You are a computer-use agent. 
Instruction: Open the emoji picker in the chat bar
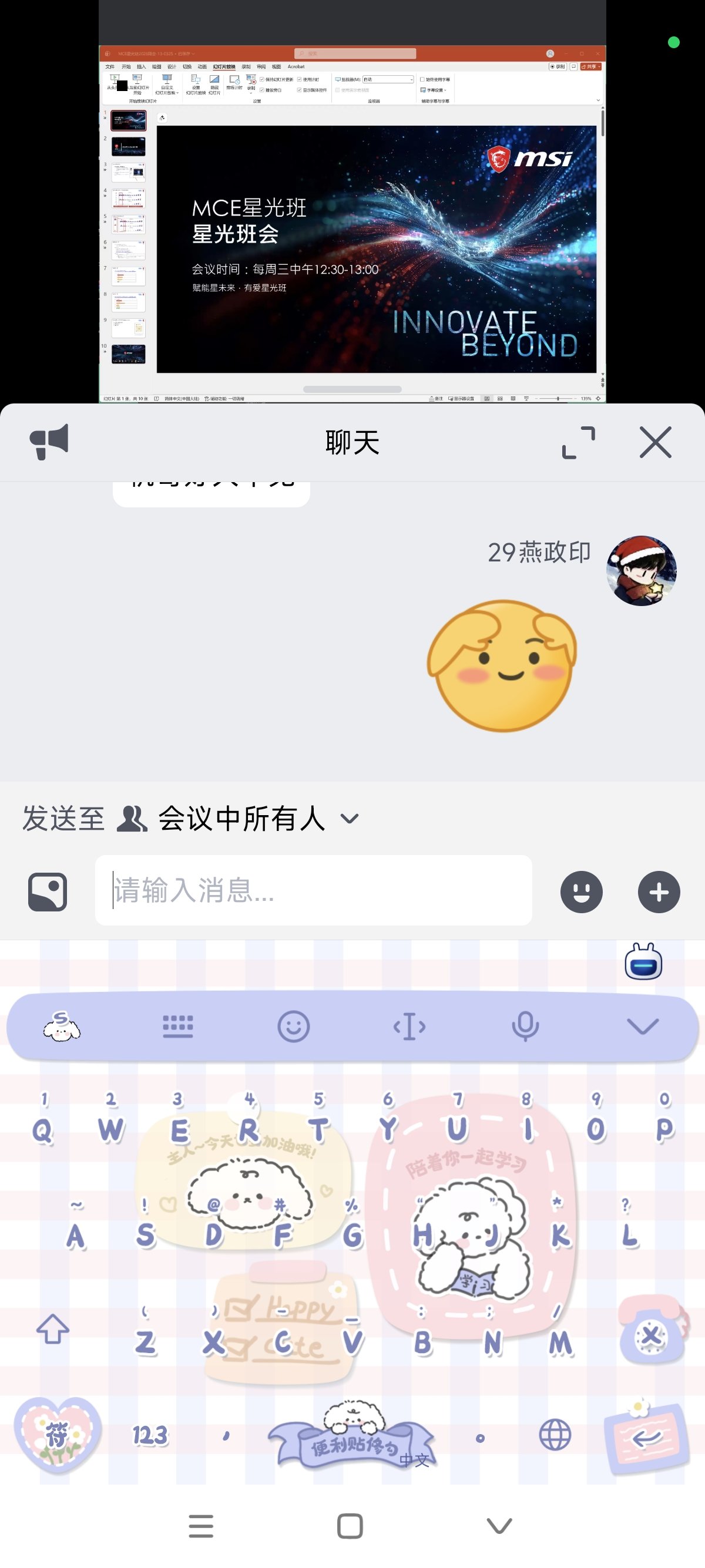[582, 891]
